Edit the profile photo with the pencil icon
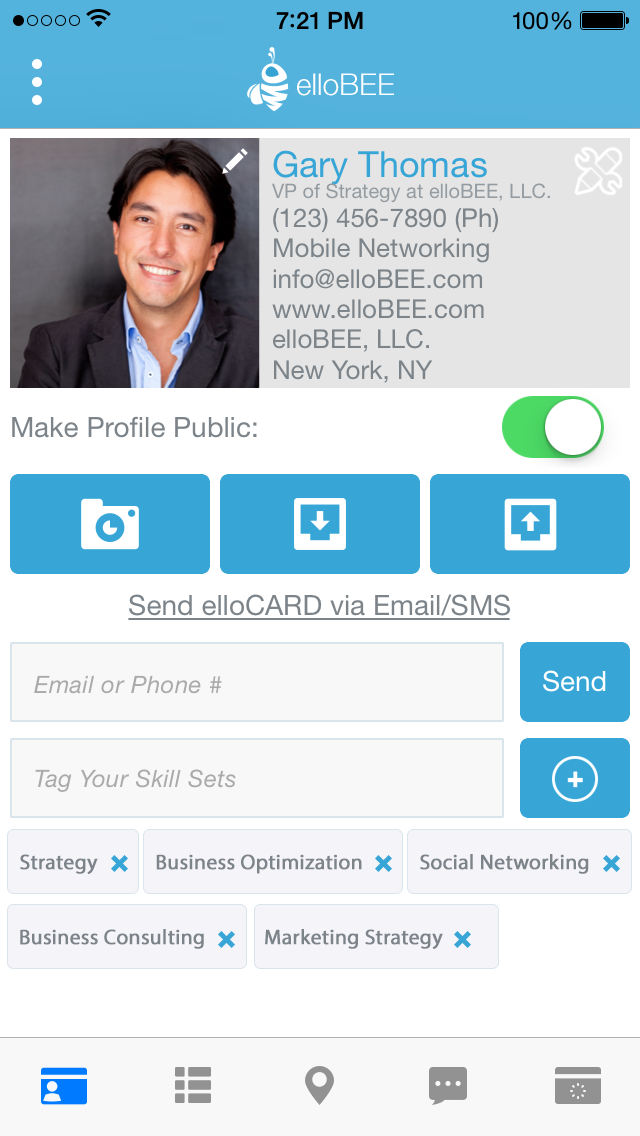 pos(235,161)
